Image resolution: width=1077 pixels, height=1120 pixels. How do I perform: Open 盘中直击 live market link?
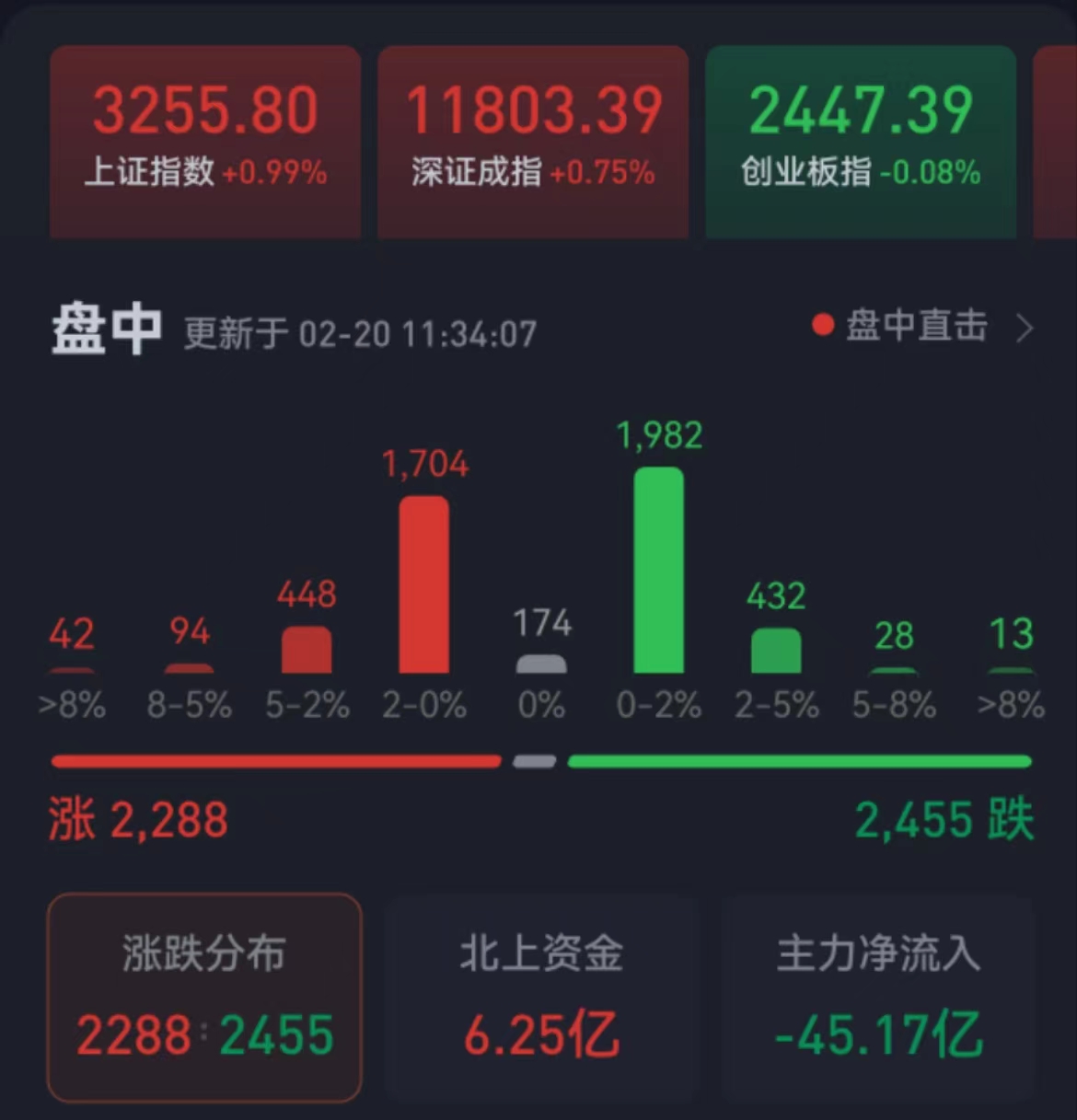[921, 326]
